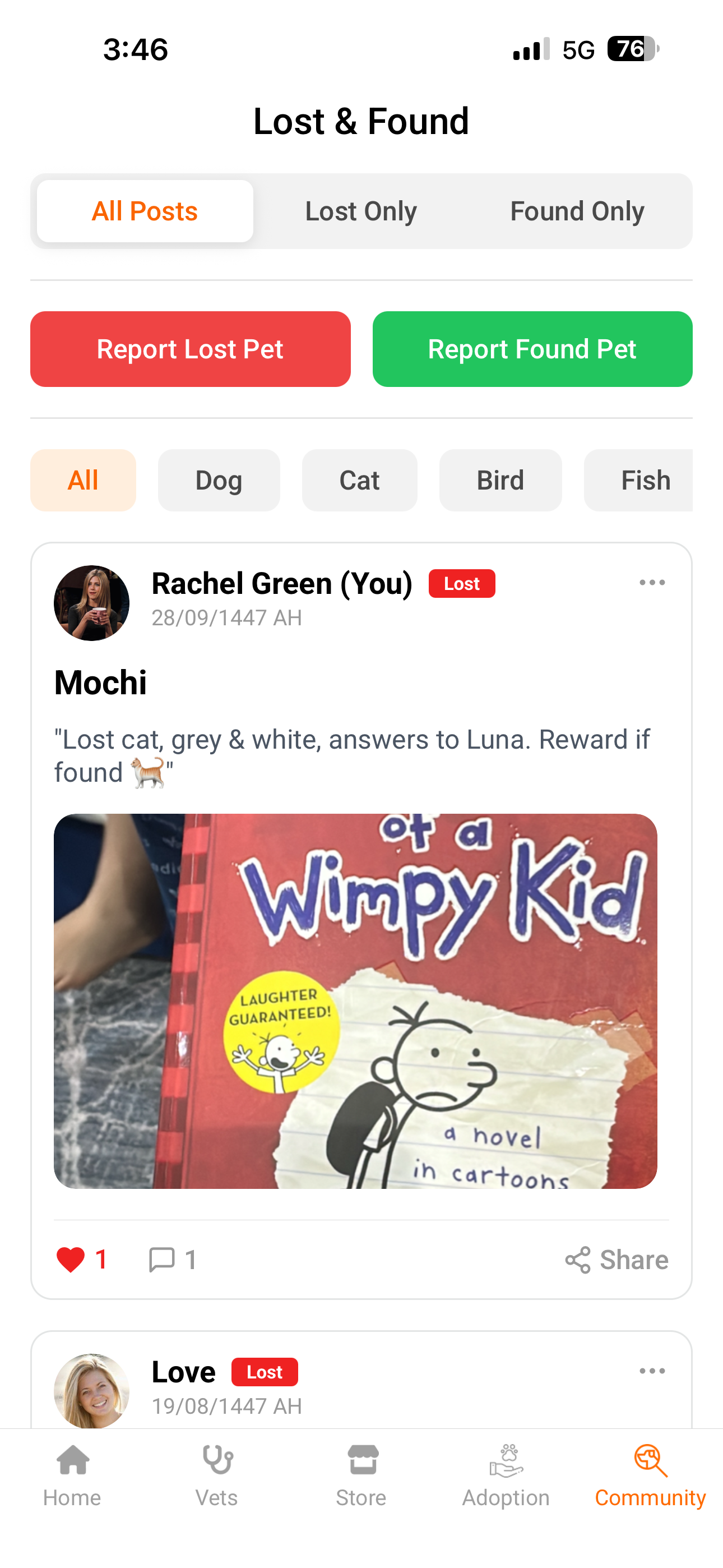Select the All Posts segment

coord(145,211)
